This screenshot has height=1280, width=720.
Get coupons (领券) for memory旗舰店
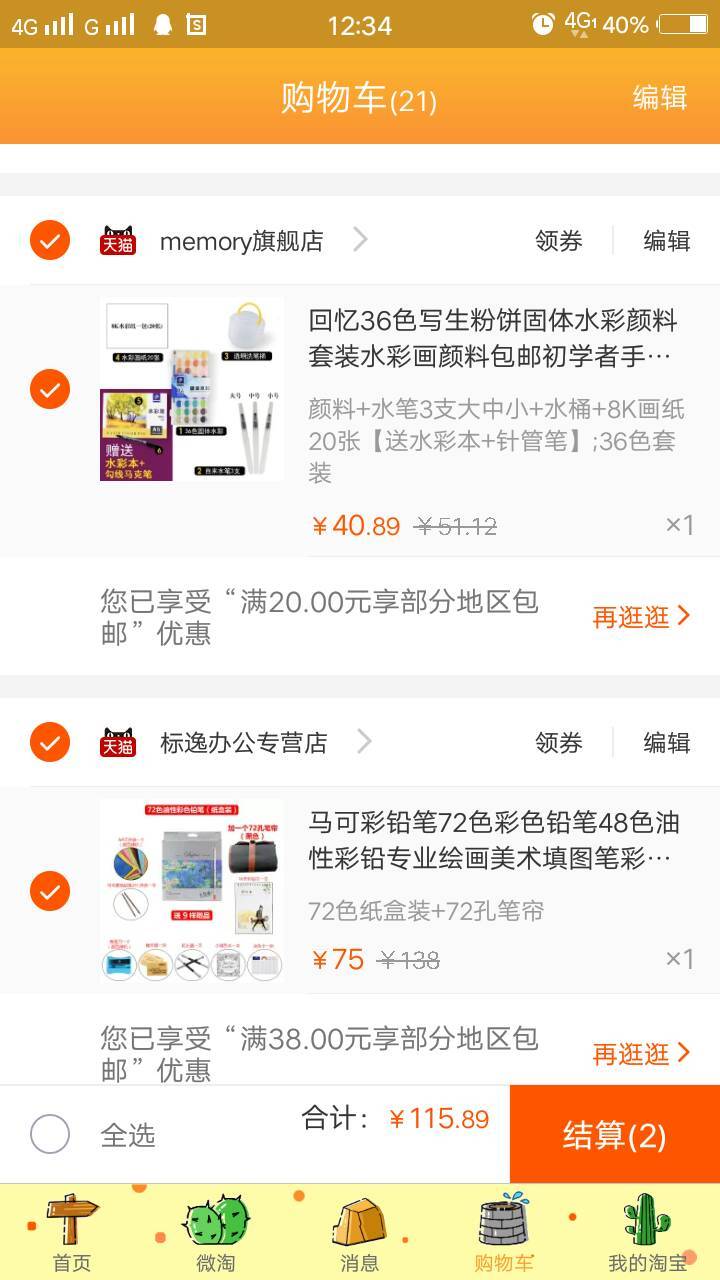point(558,241)
